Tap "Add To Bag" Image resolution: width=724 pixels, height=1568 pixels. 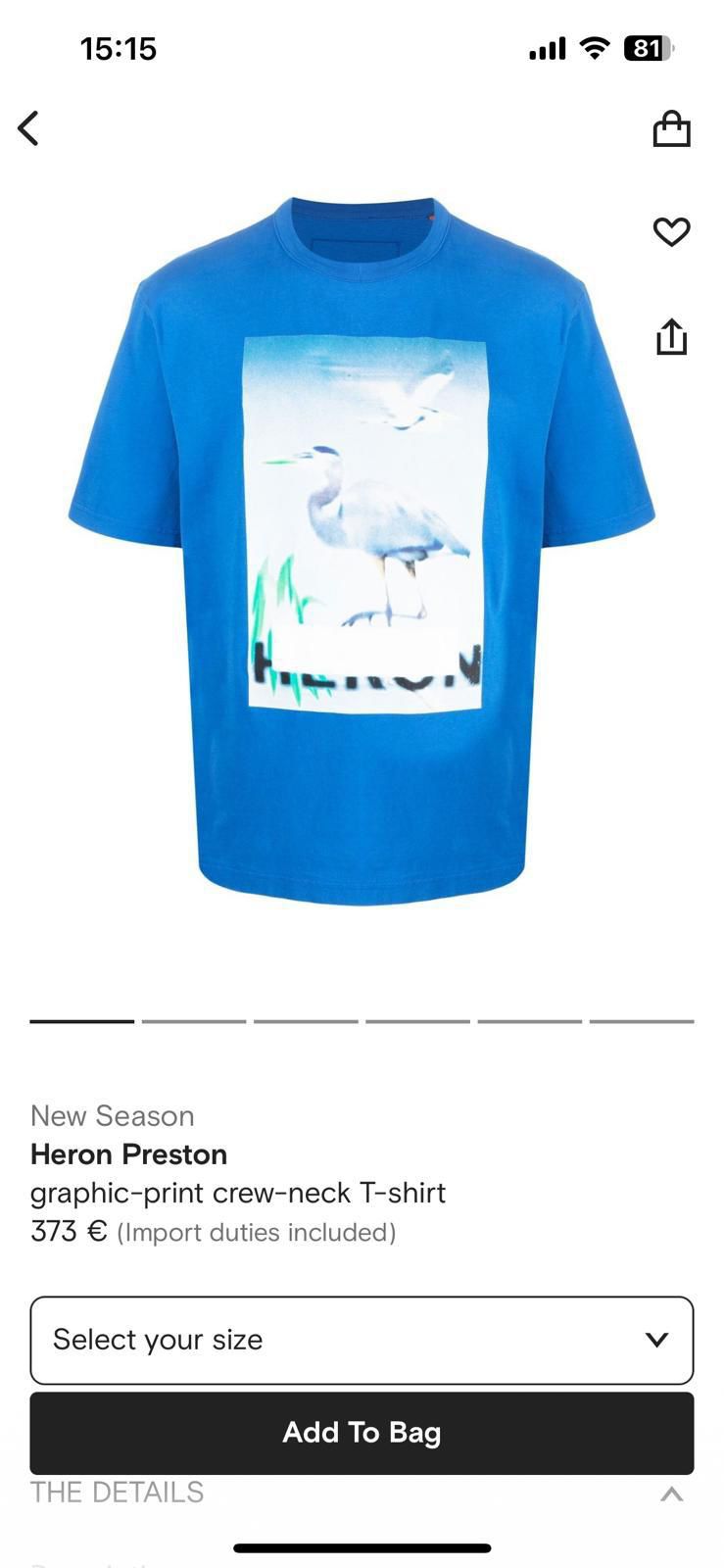click(362, 1432)
